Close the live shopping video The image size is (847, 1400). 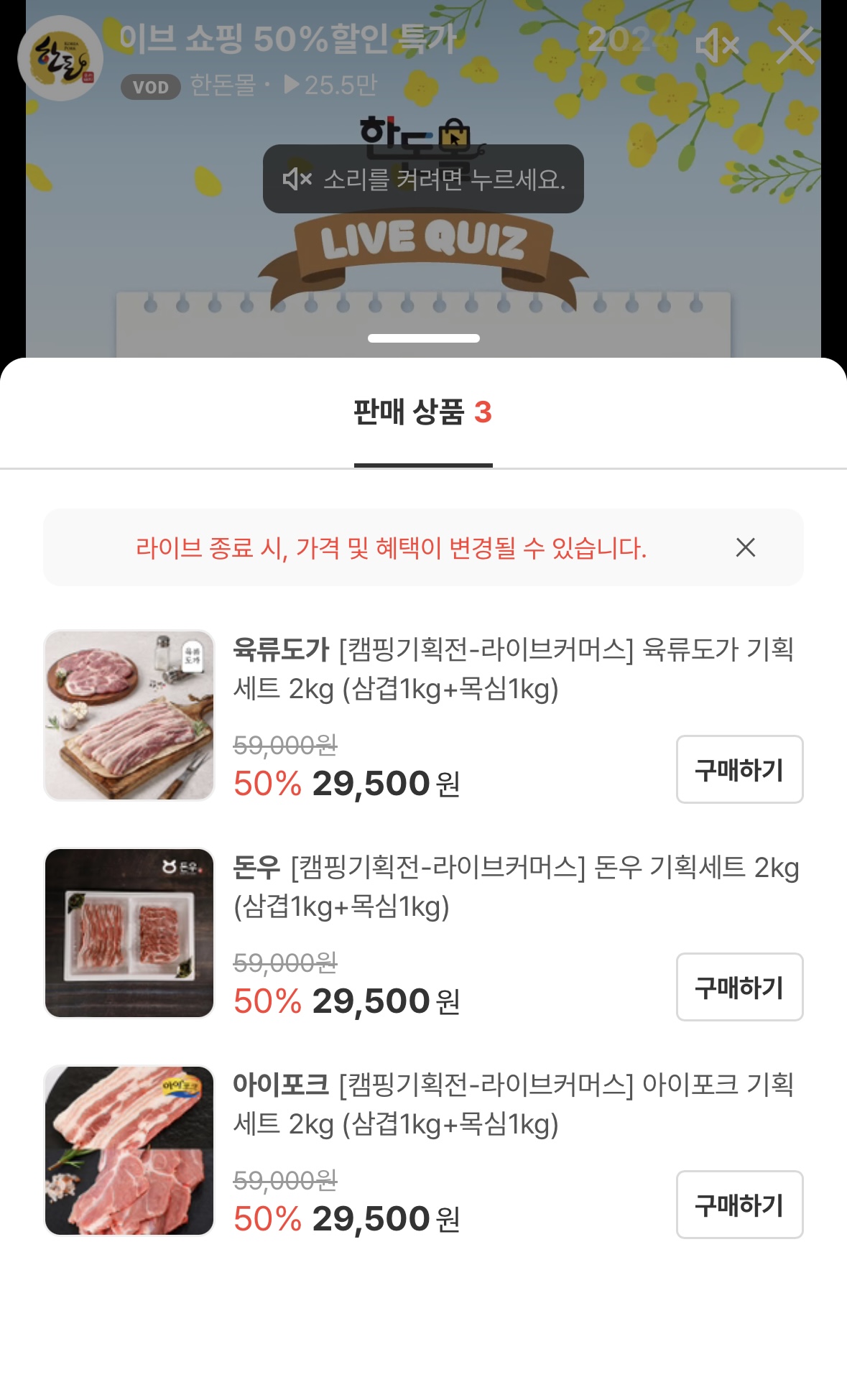(x=796, y=46)
